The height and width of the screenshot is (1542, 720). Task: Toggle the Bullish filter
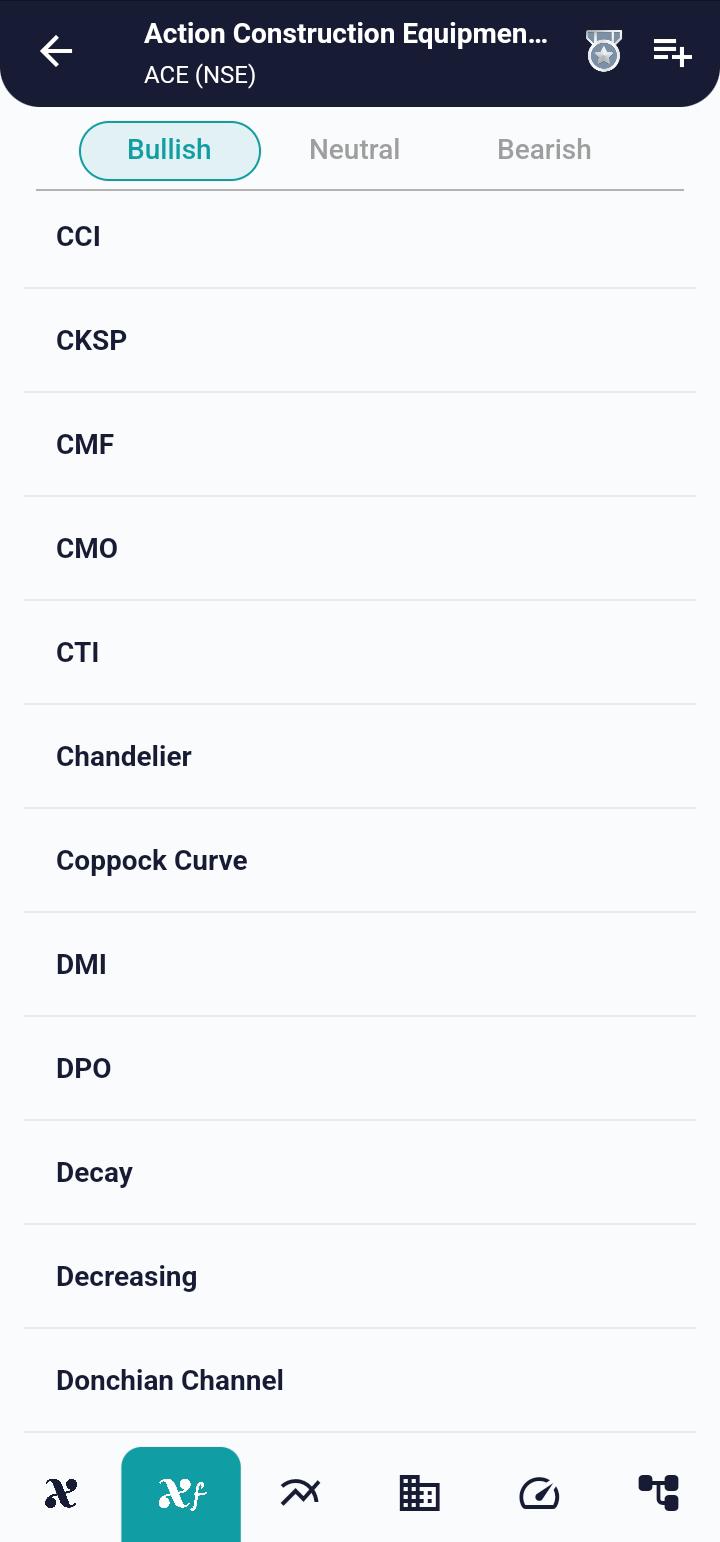coord(169,149)
